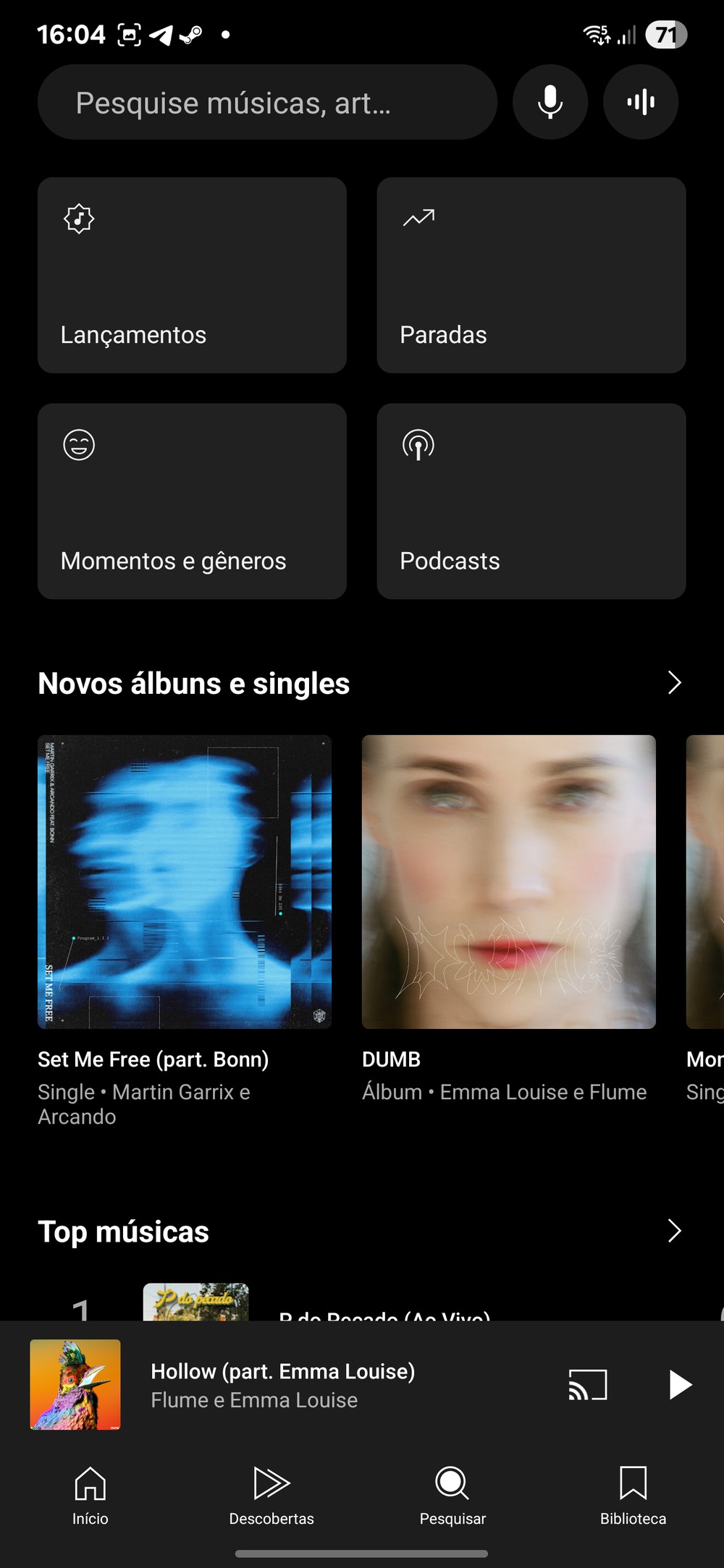
Task: Switch to the Descobertas tab
Action: pyautogui.click(x=271, y=1495)
